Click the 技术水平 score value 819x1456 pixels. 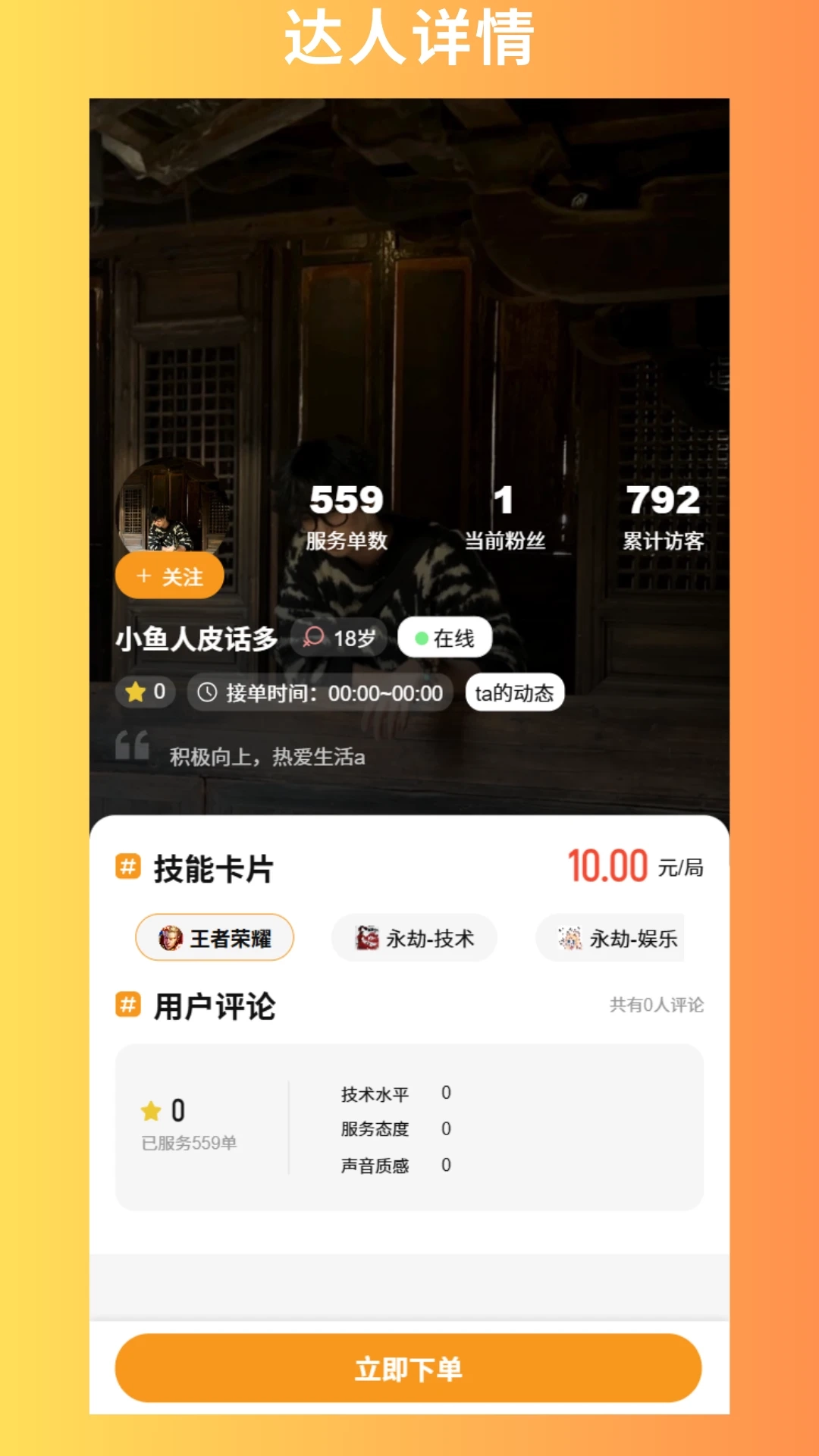(446, 1093)
